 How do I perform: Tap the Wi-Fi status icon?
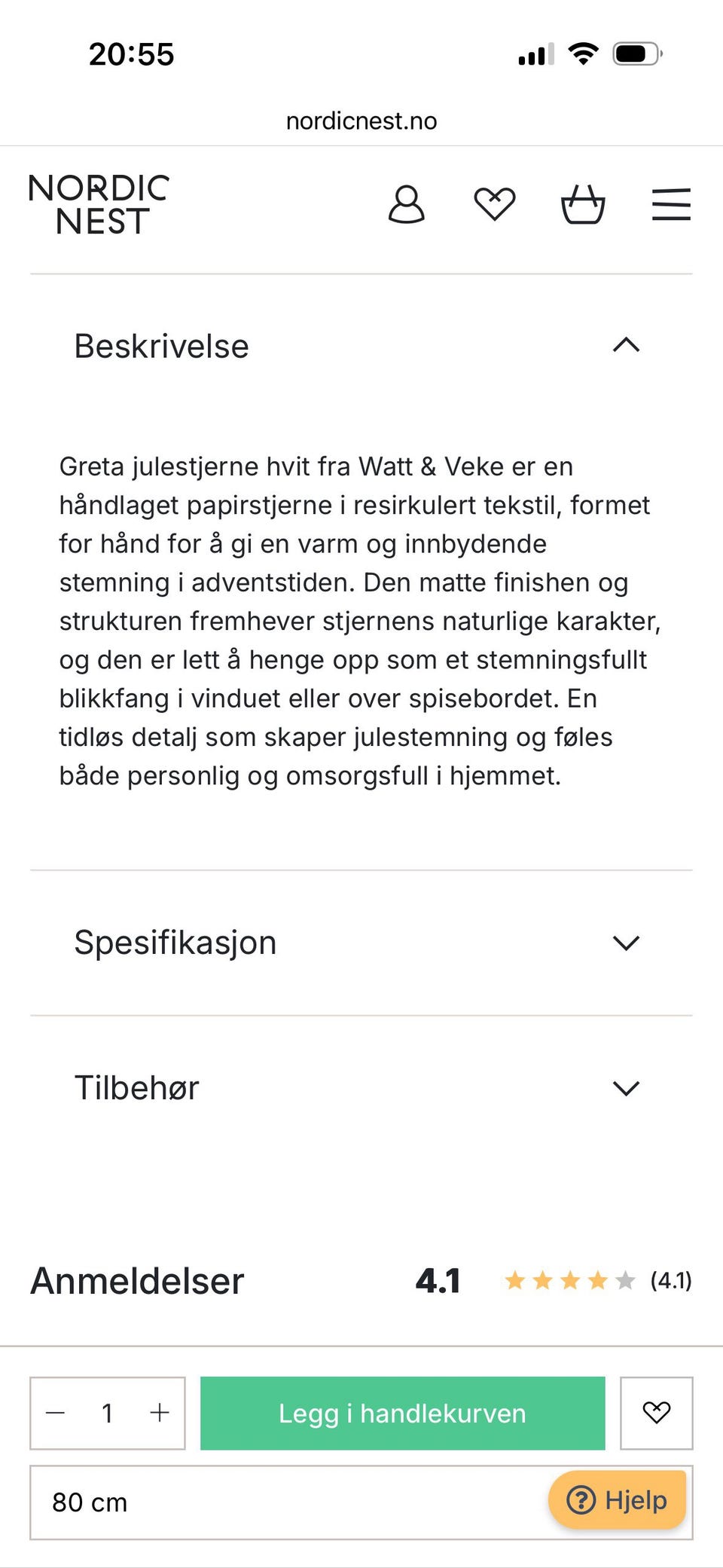coord(582,51)
